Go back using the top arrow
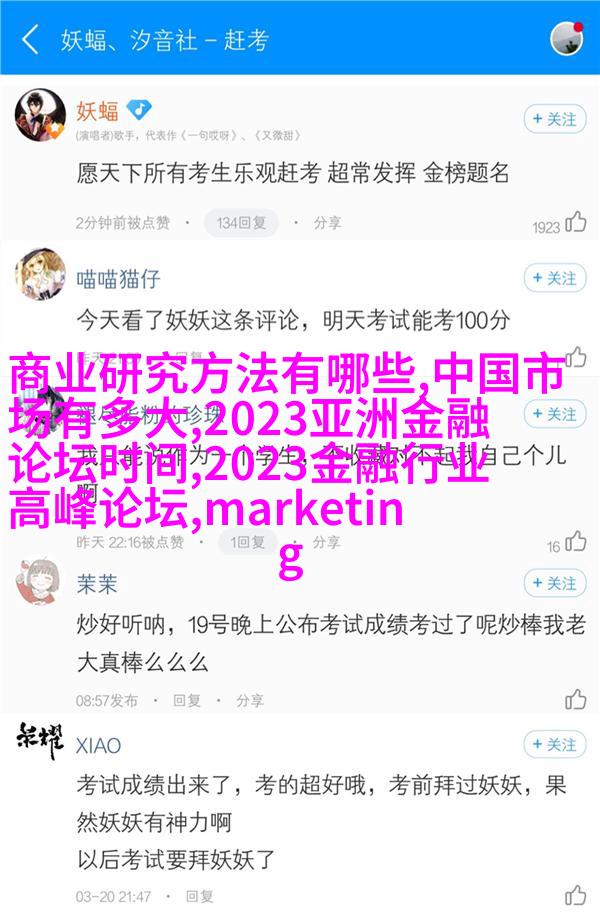Screen dimensions: 600x915 [30, 40]
